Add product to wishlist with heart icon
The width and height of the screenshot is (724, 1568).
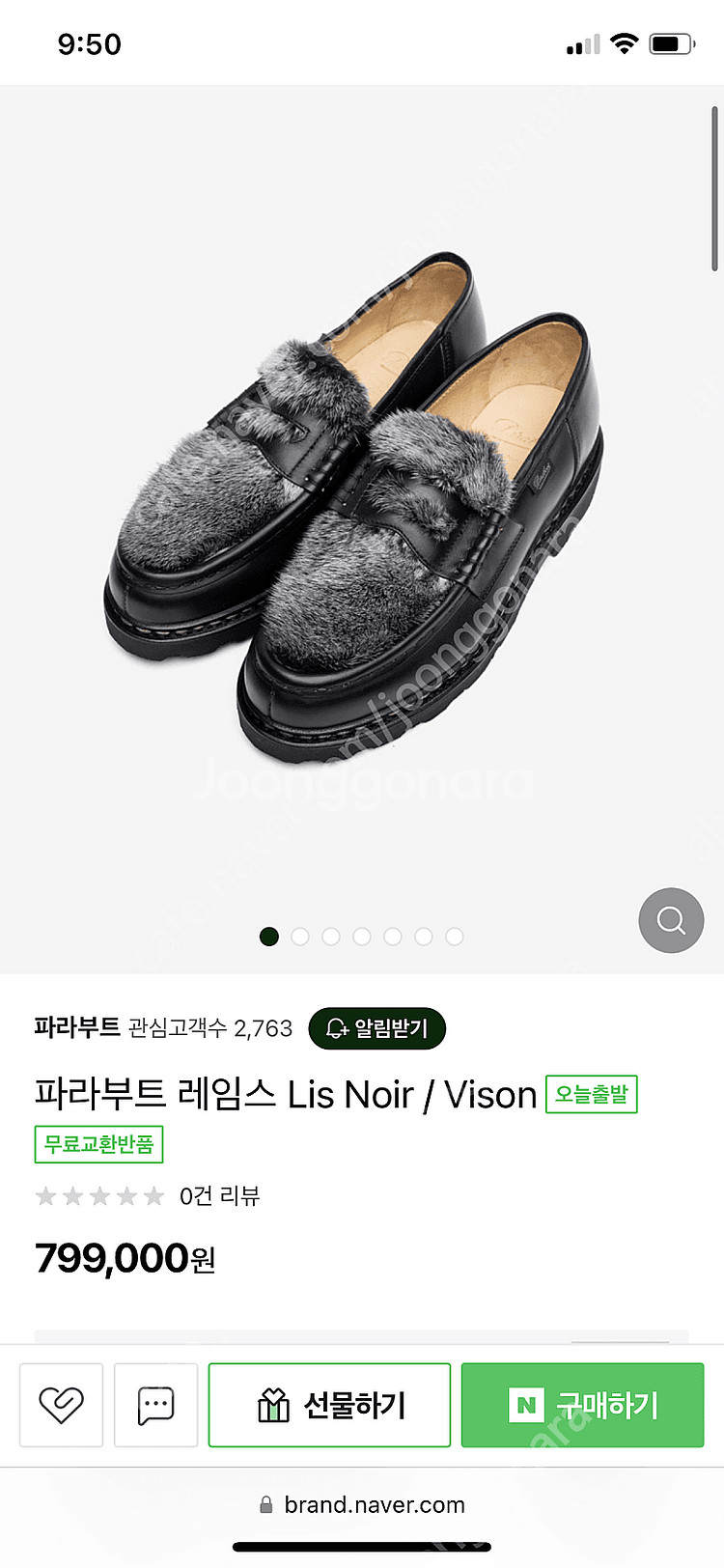[61, 1405]
